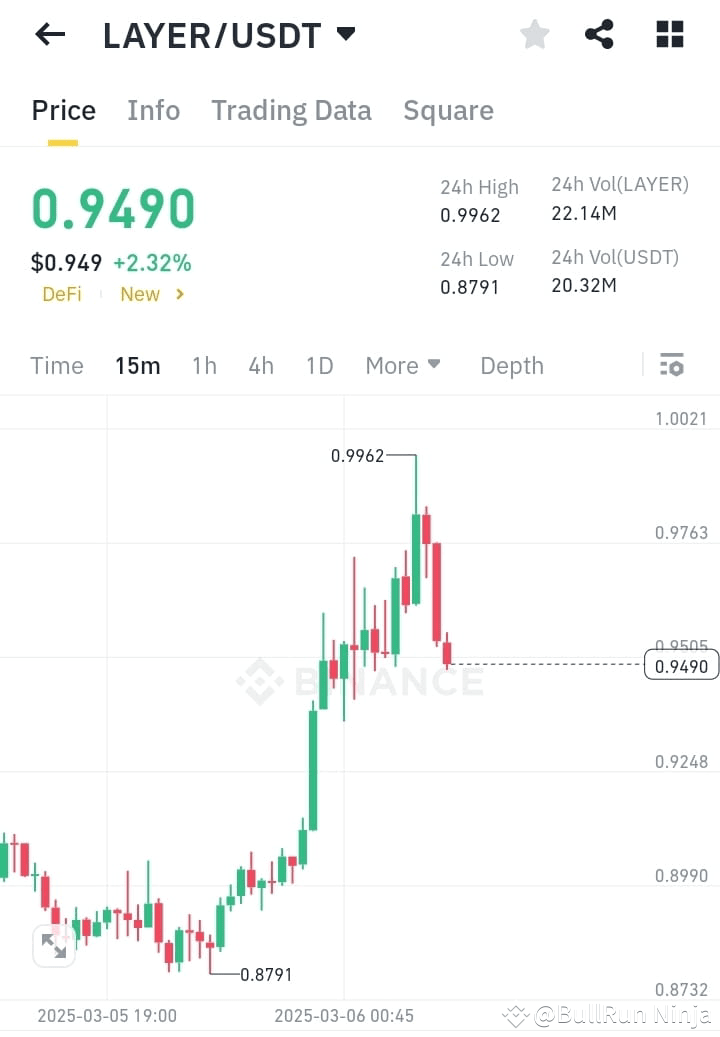
Task: Select the 15m timeframe
Action: 137,366
